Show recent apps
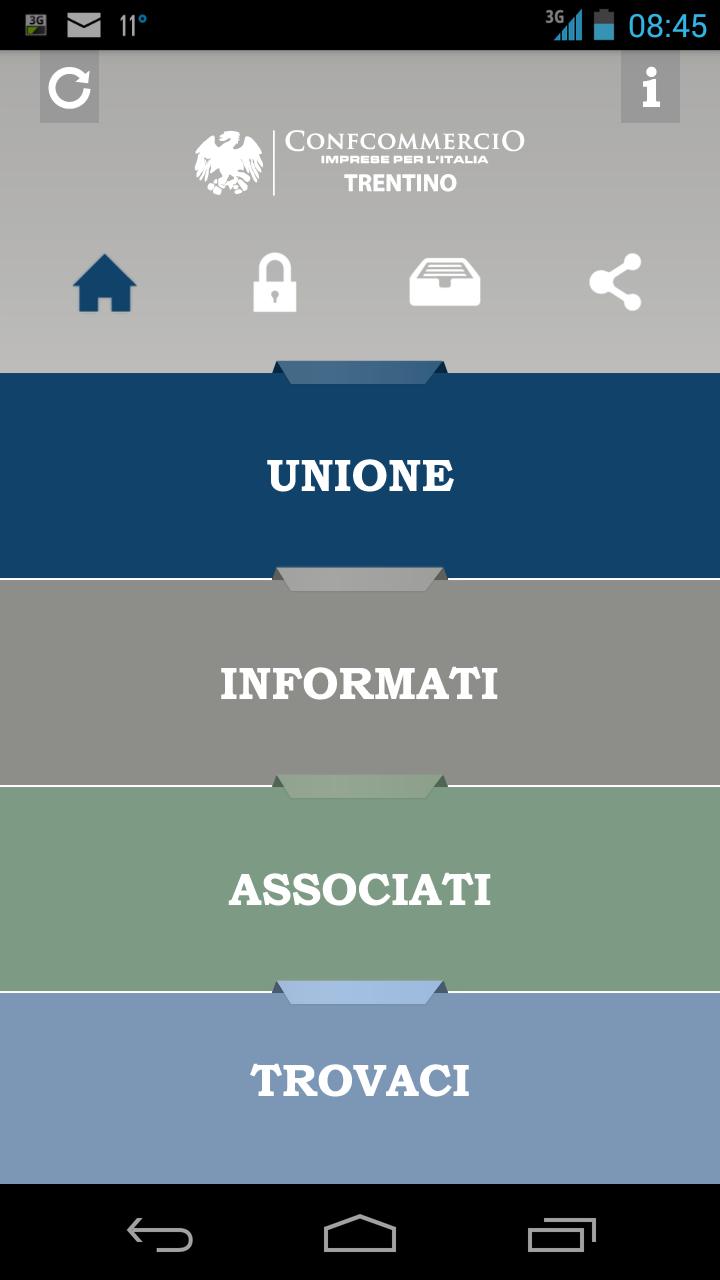This screenshot has height=1280, width=720. [x=561, y=1234]
